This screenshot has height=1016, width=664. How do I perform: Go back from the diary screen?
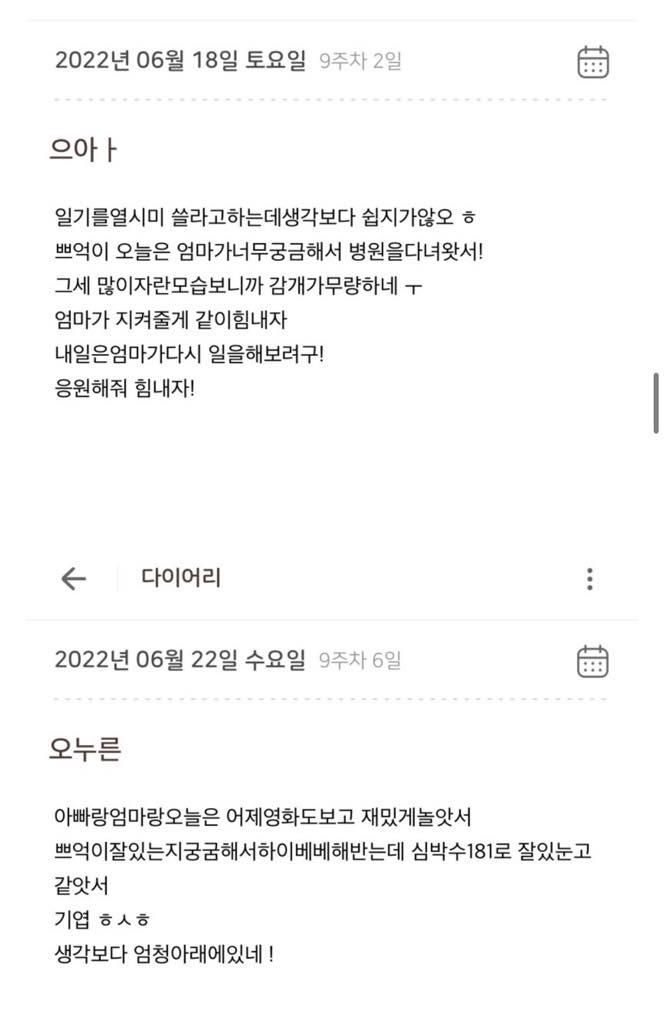[73, 578]
